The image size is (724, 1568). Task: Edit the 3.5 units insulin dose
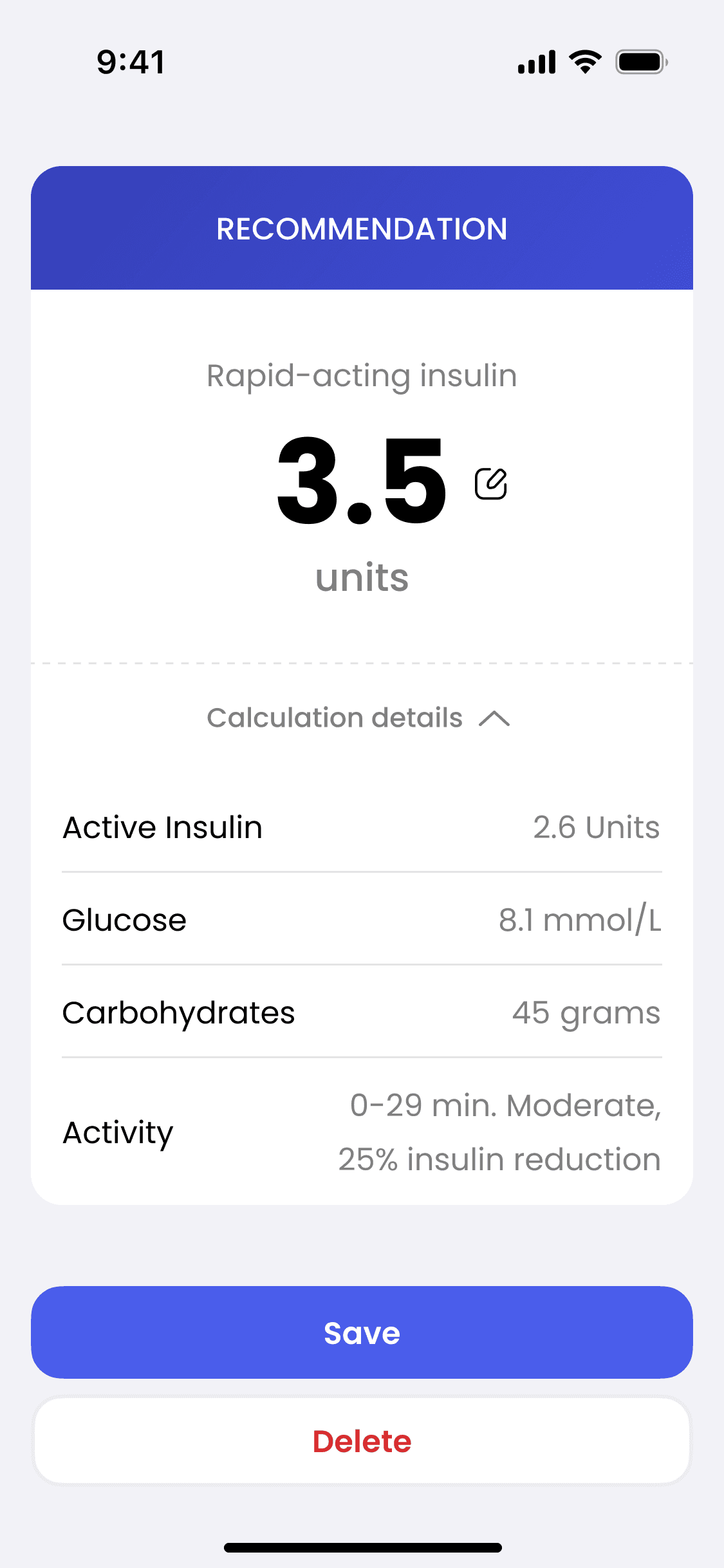491,483
